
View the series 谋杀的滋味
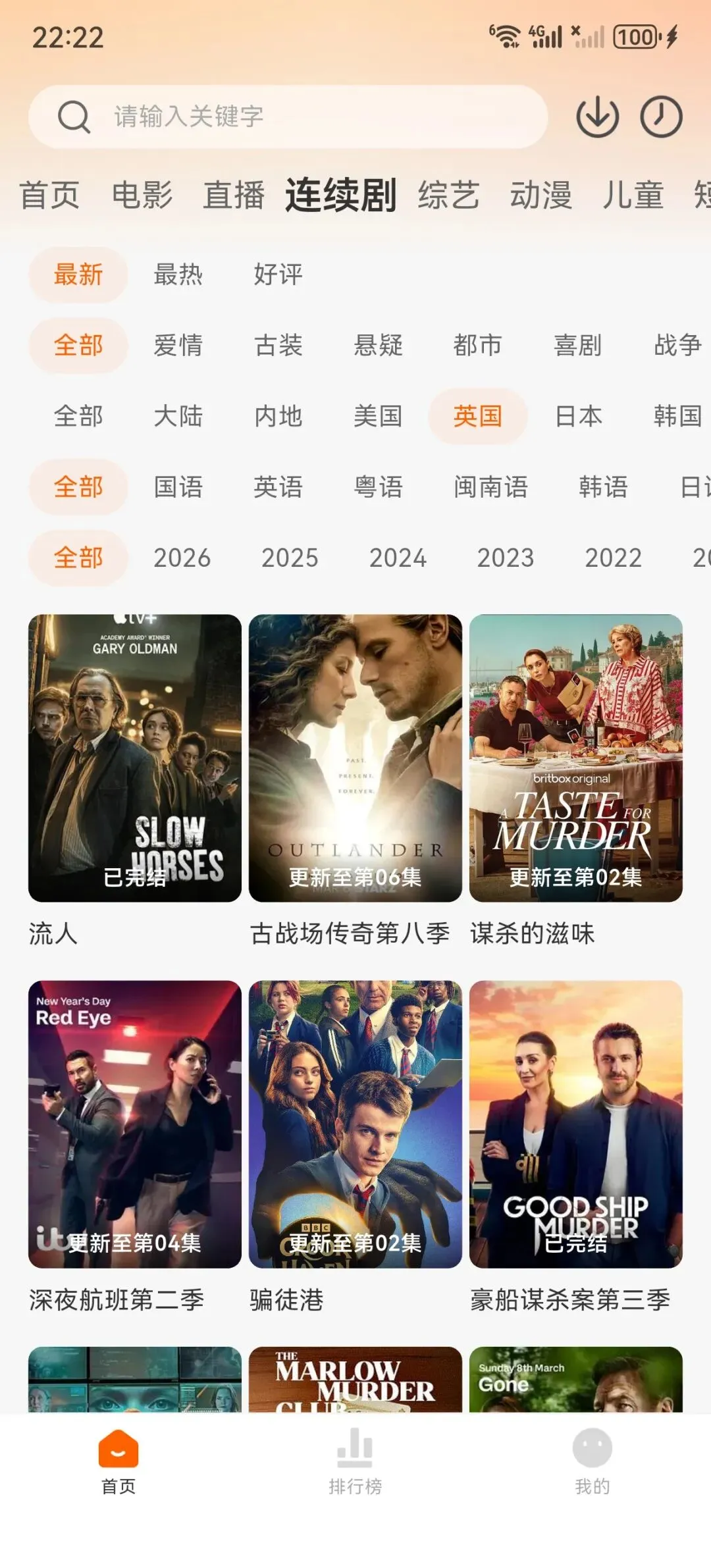pos(575,758)
